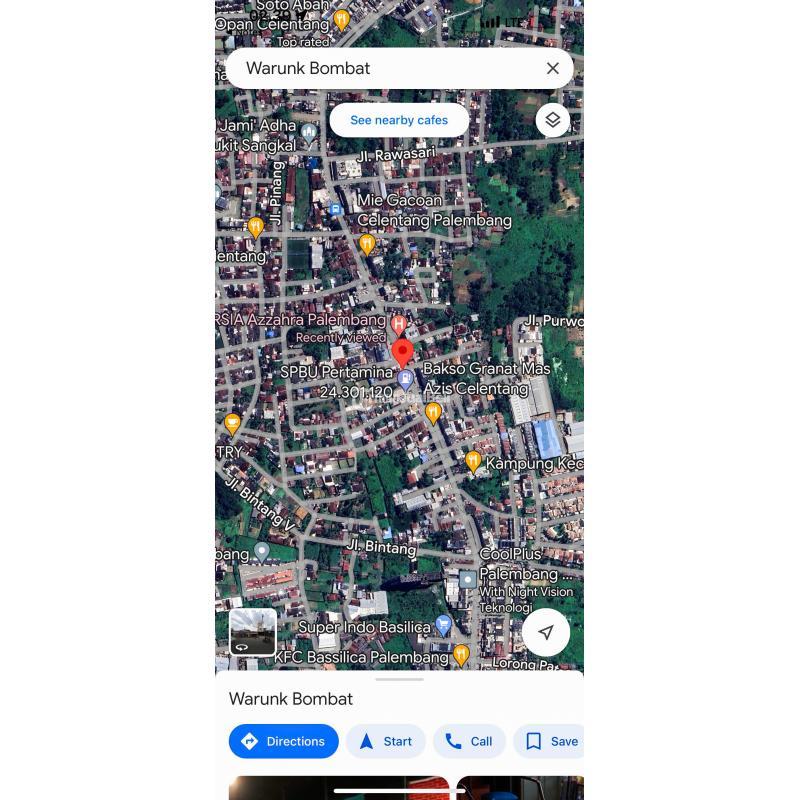
Task: Save Warunk Bombat to a list
Action: coord(551,741)
